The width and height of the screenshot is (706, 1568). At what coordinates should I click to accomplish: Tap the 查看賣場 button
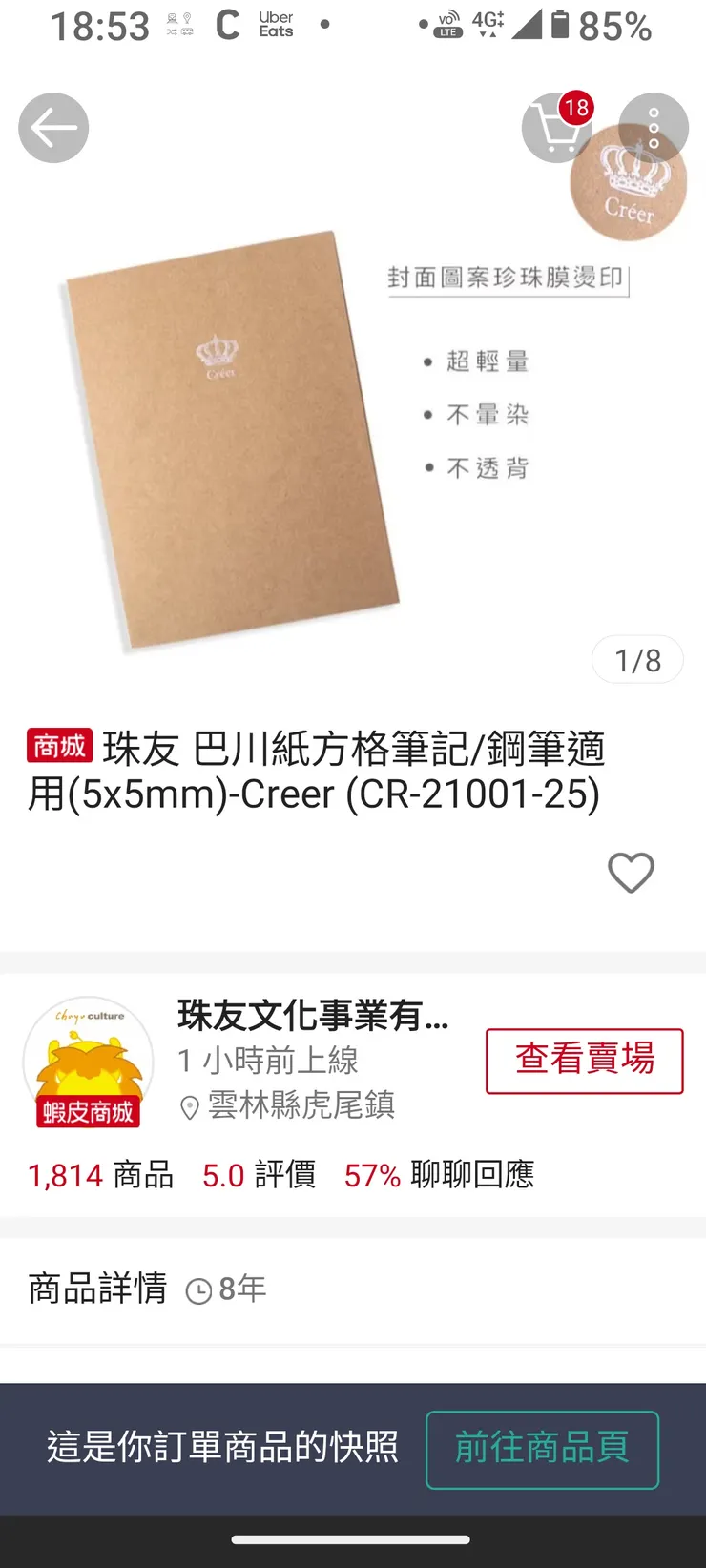[584, 1062]
